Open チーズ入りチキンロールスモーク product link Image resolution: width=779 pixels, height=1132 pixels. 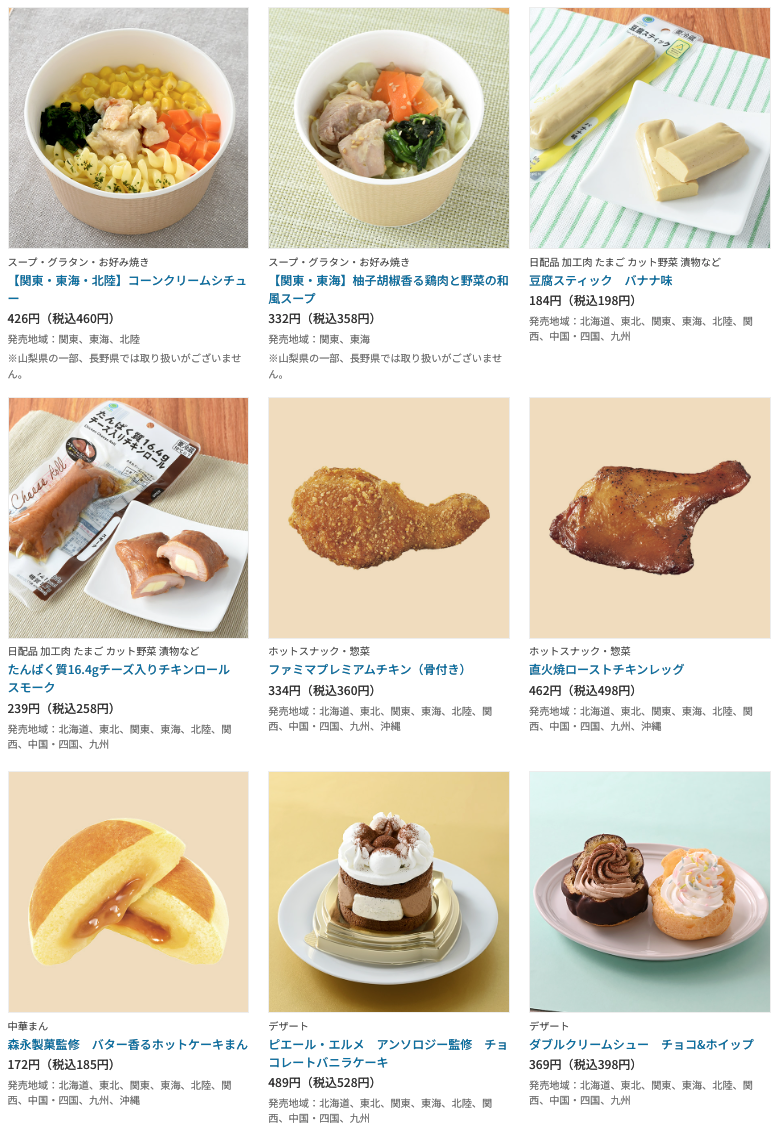tap(118, 669)
